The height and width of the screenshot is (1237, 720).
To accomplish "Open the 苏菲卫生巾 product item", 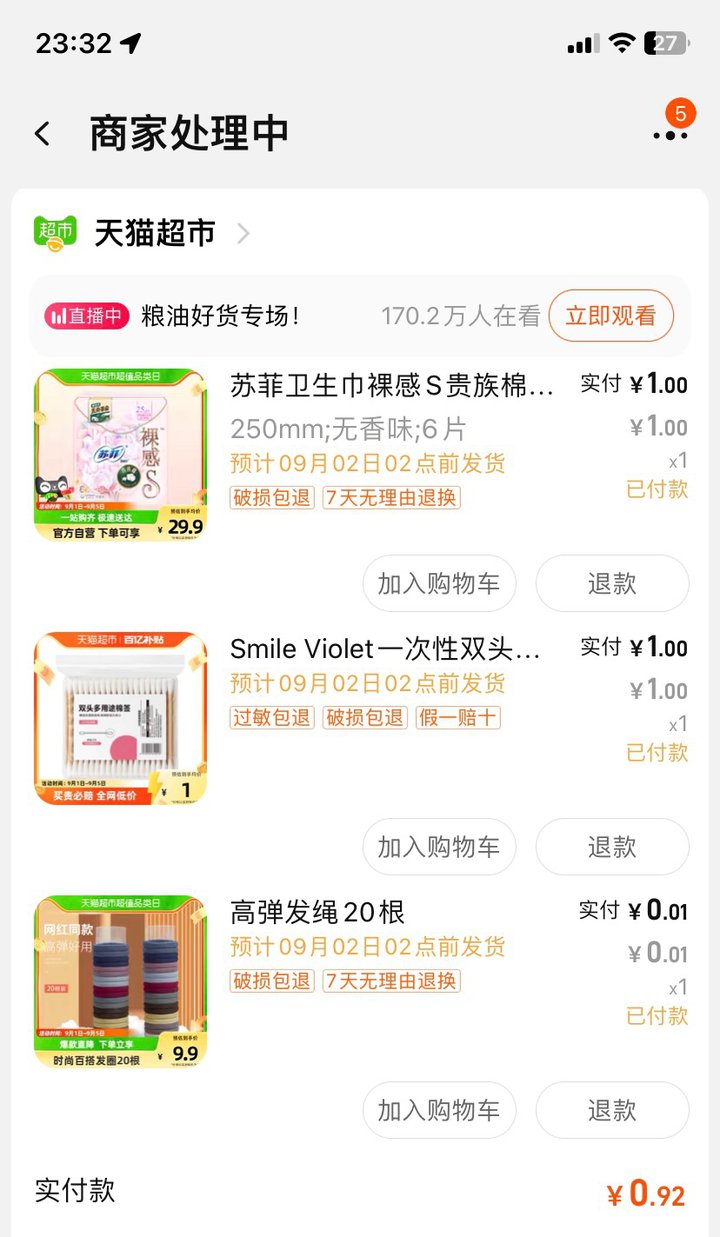I will click(360, 455).
